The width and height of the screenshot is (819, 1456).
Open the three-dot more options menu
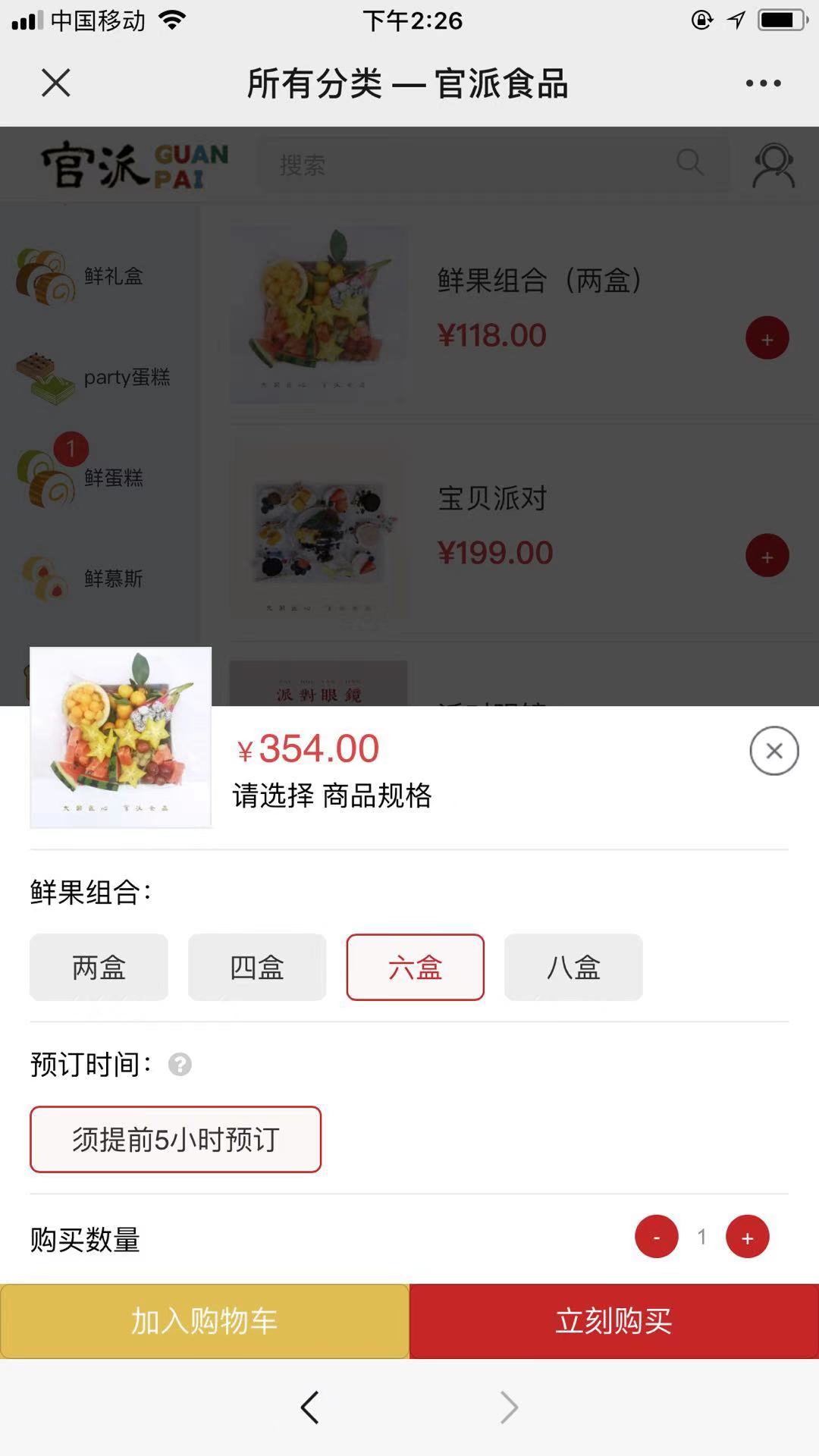click(x=763, y=83)
